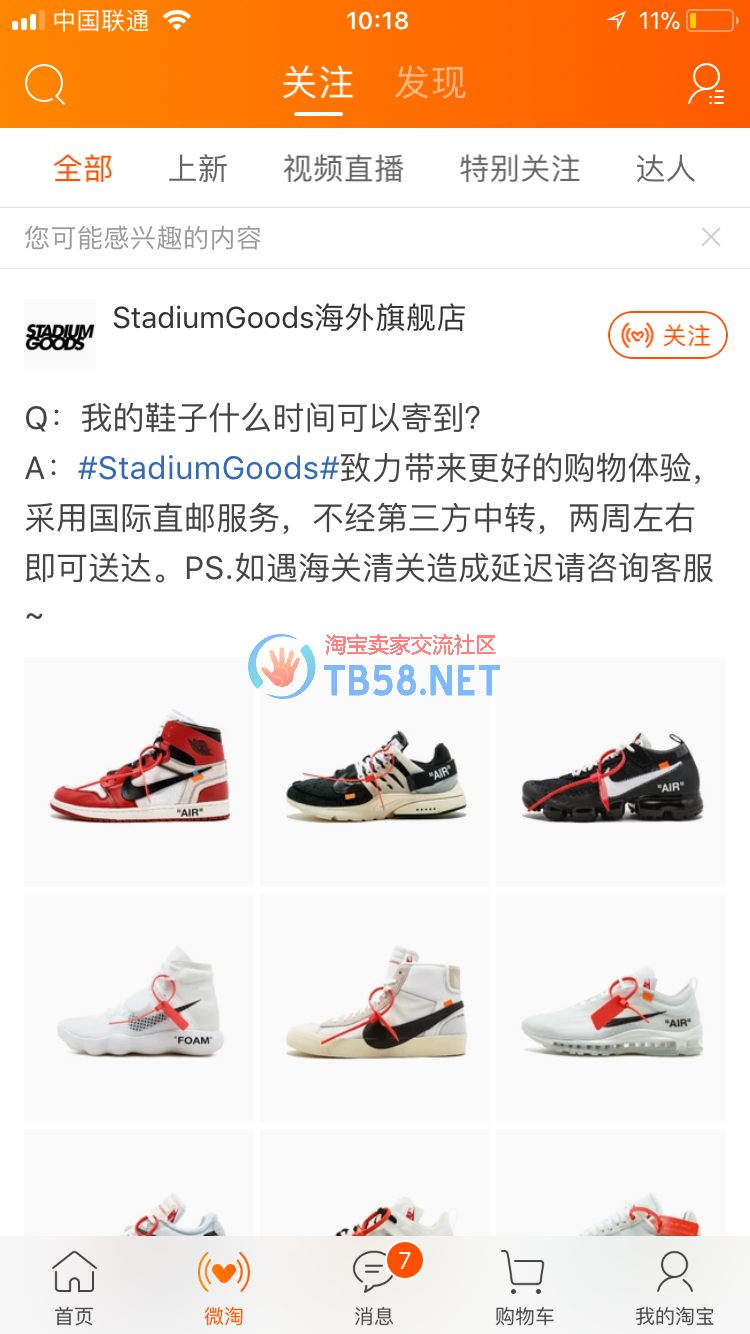The height and width of the screenshot is (1334, 750).
Task: Dismiss the 您可能感兴趣的内容 banner
Action: 711,238
